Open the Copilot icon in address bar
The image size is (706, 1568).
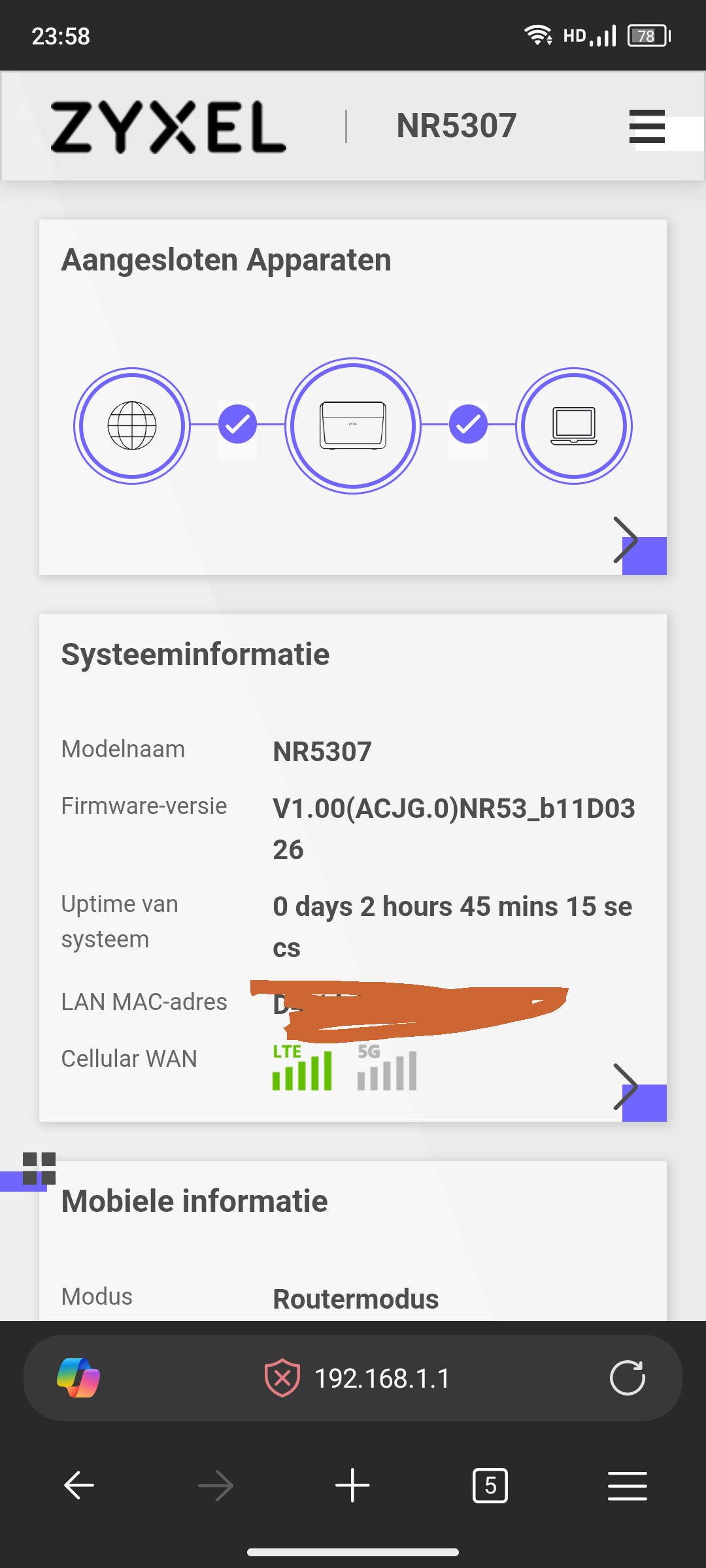[78, 1378]
